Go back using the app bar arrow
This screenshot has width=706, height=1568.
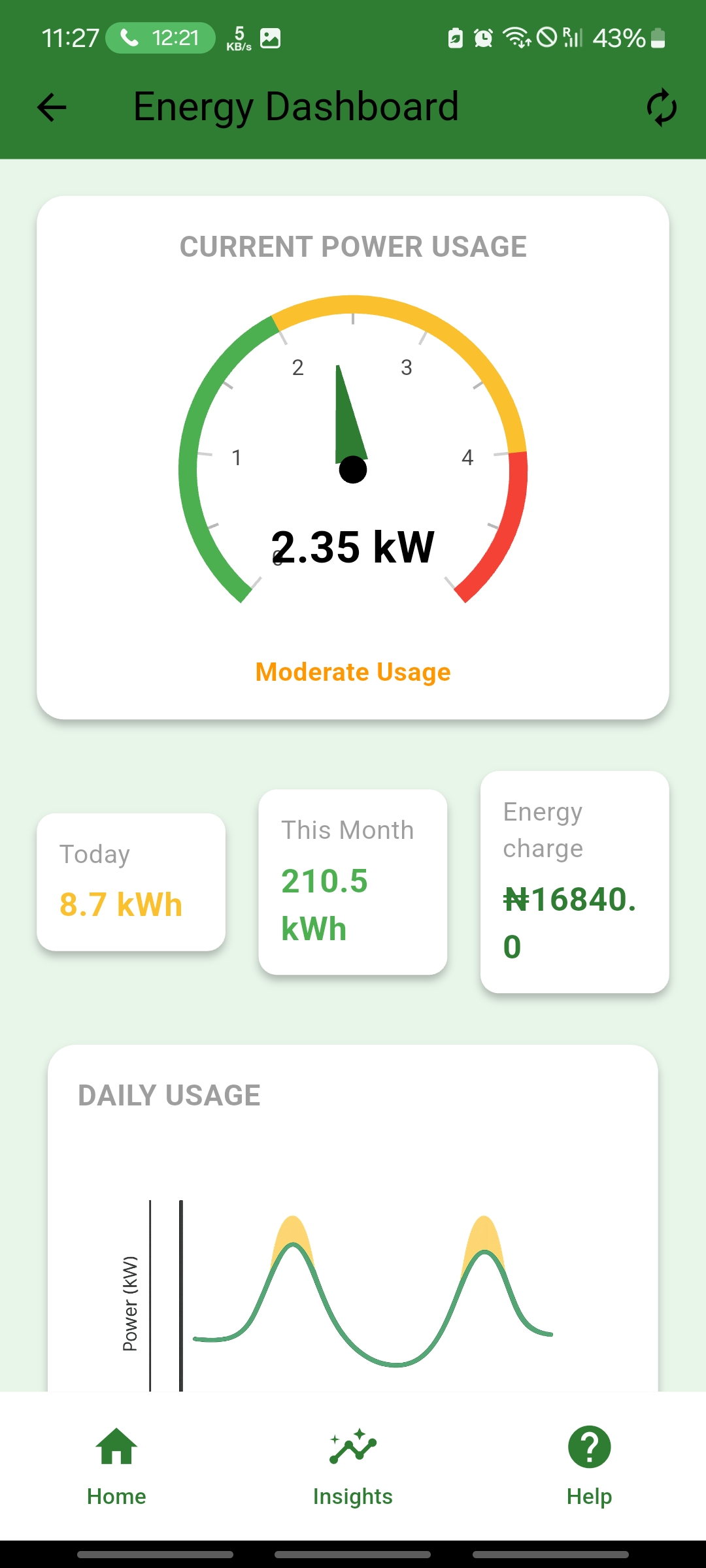pyautogui.click(x=52, y=108)
